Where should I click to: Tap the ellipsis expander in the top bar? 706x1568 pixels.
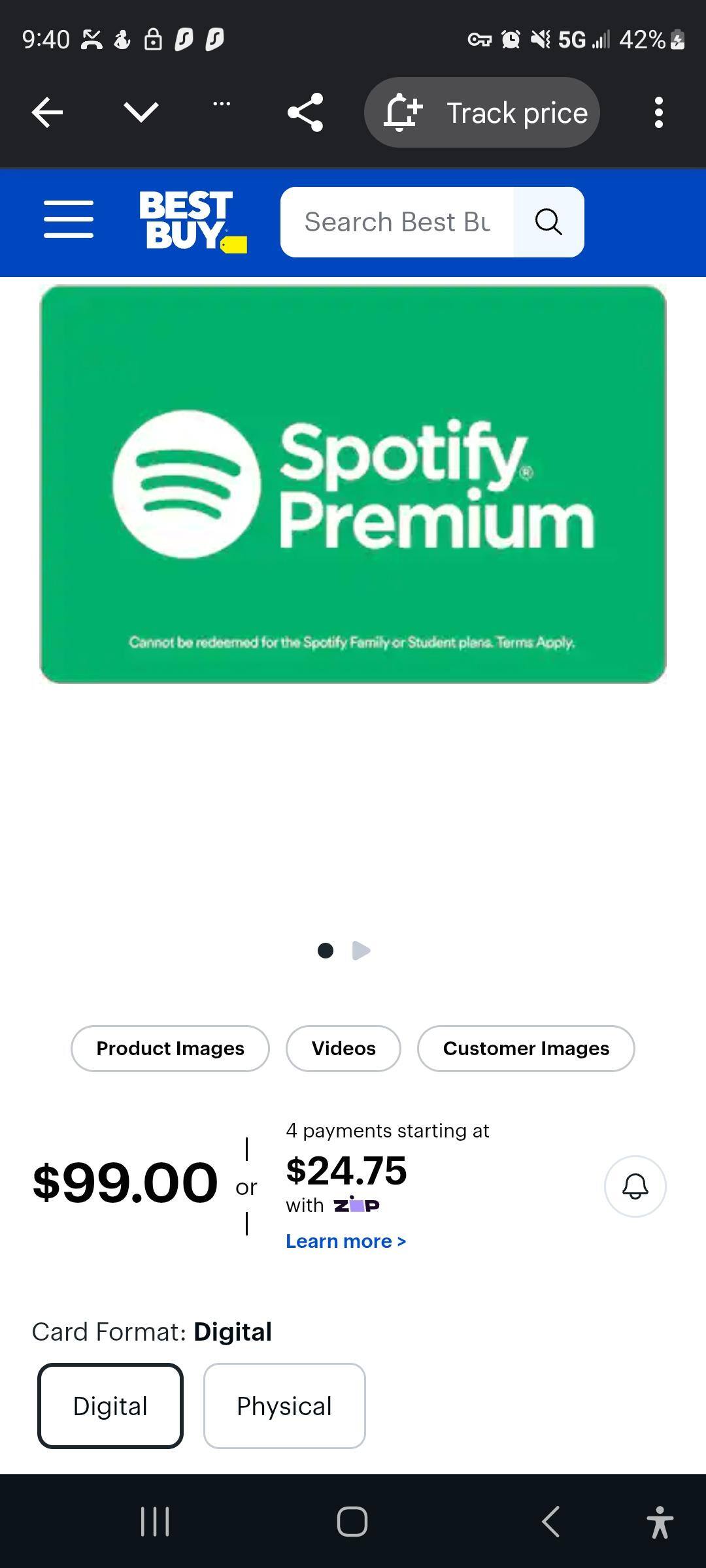pos(222,105)
